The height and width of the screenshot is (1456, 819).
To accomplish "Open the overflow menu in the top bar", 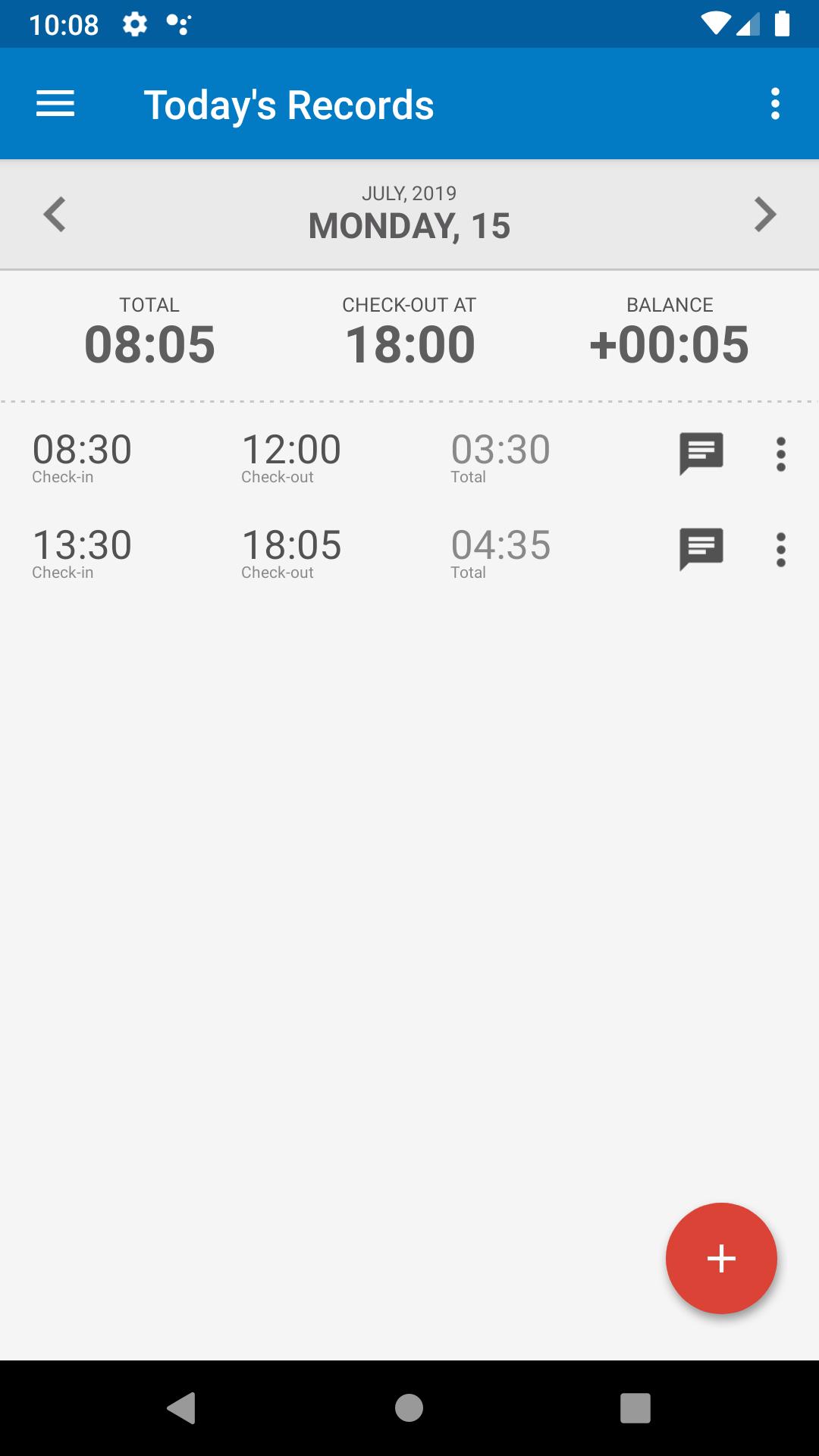I will point(775,104).
